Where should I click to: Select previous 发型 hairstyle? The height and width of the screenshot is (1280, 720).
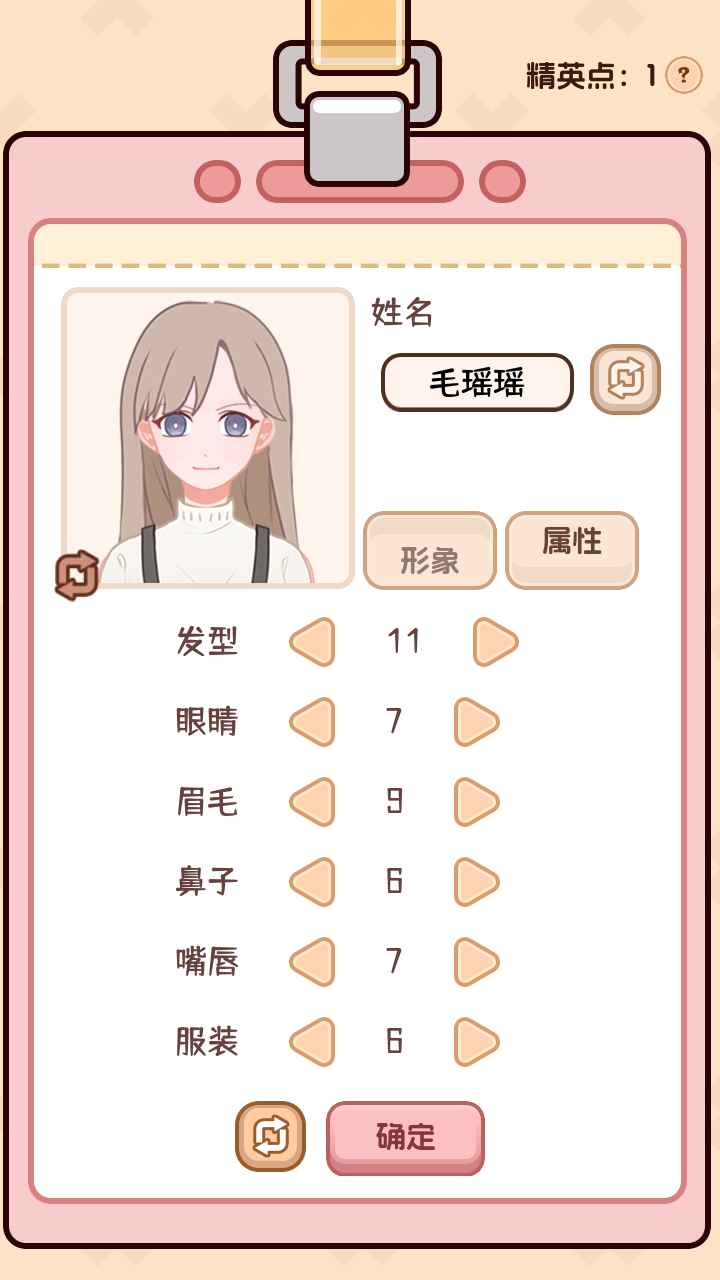(x=312, y=642)
